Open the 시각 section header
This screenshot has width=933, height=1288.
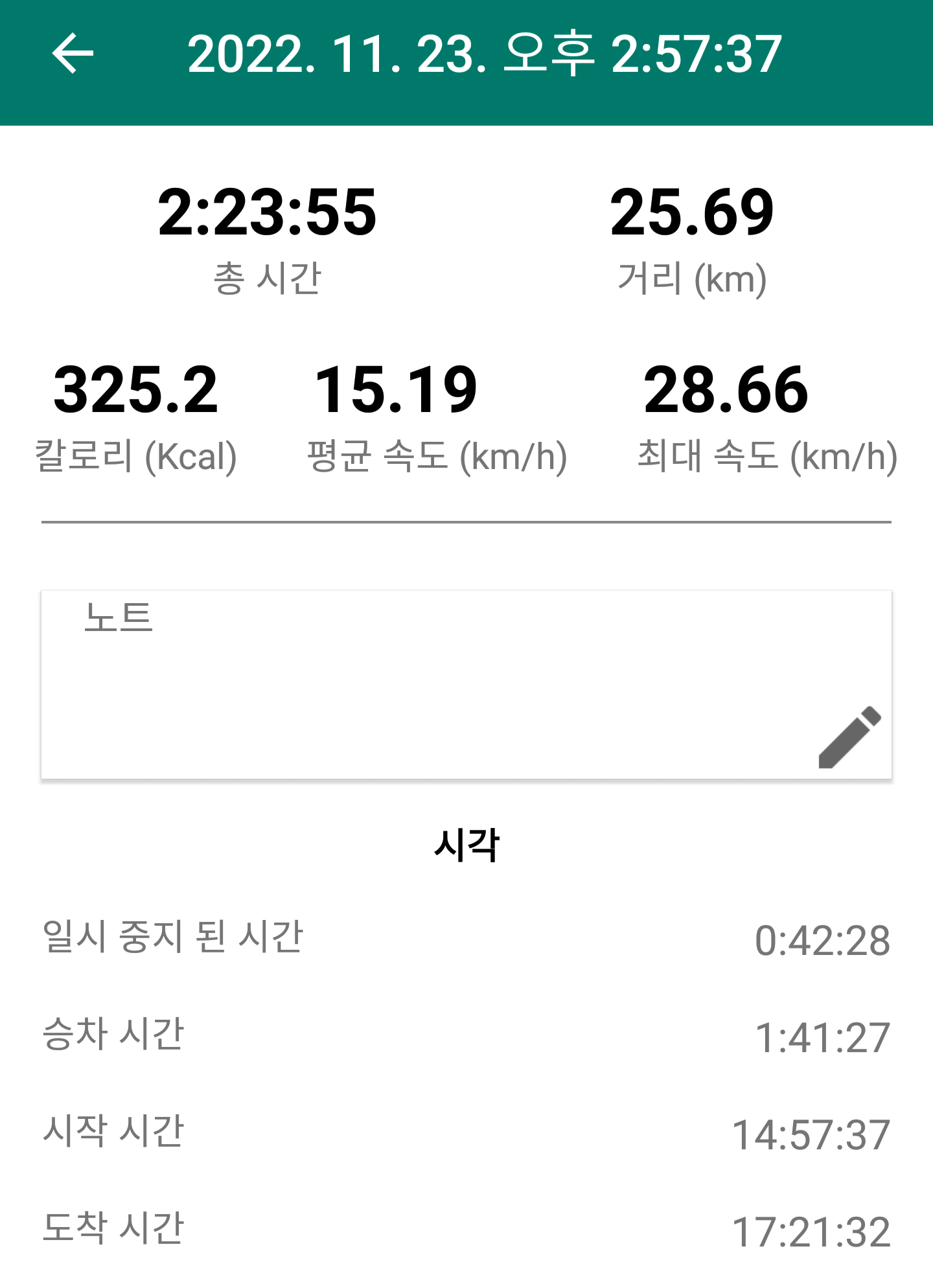click(x=468, y=842)
